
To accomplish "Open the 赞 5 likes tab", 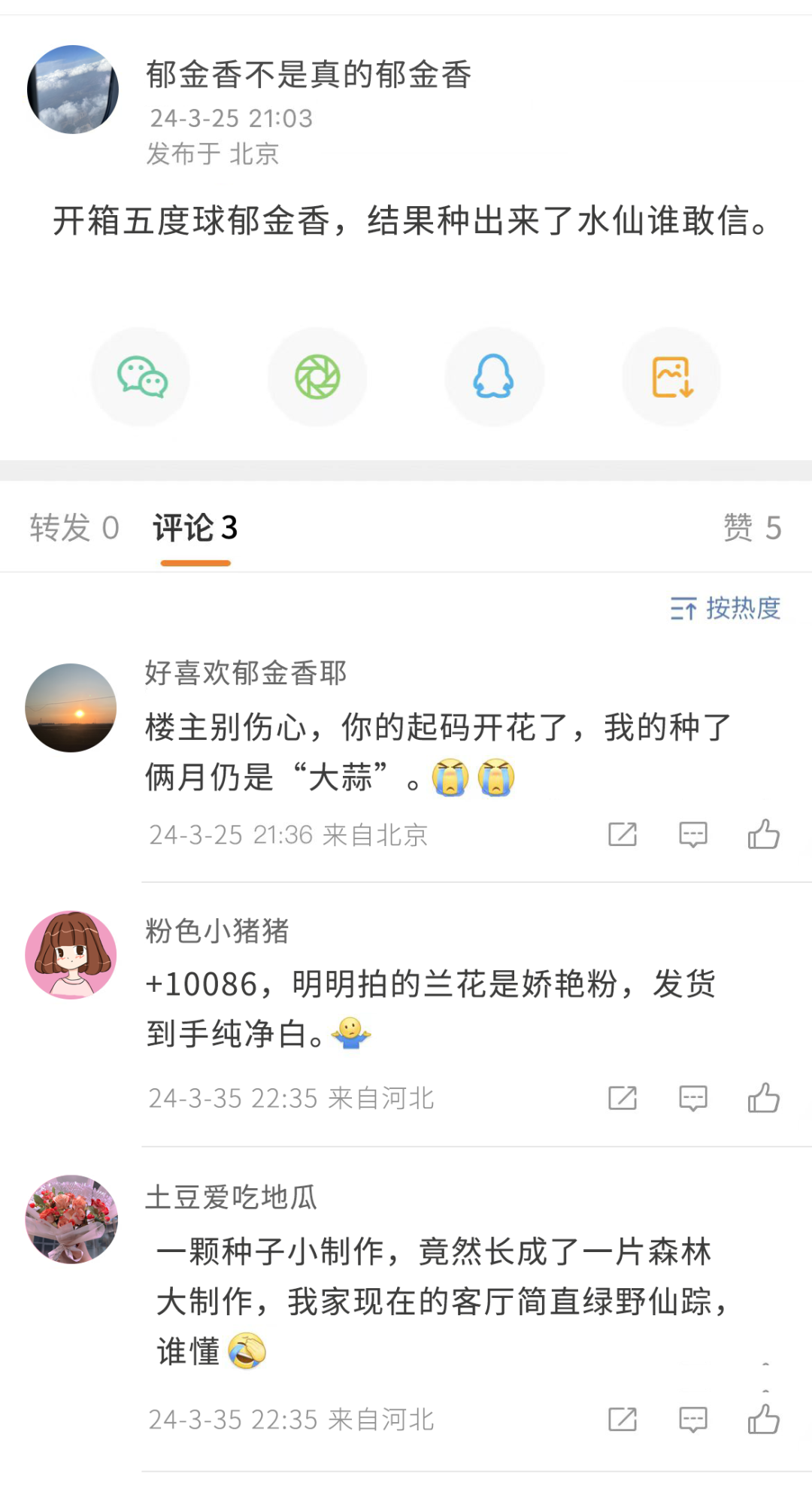I will coord(752,528).
